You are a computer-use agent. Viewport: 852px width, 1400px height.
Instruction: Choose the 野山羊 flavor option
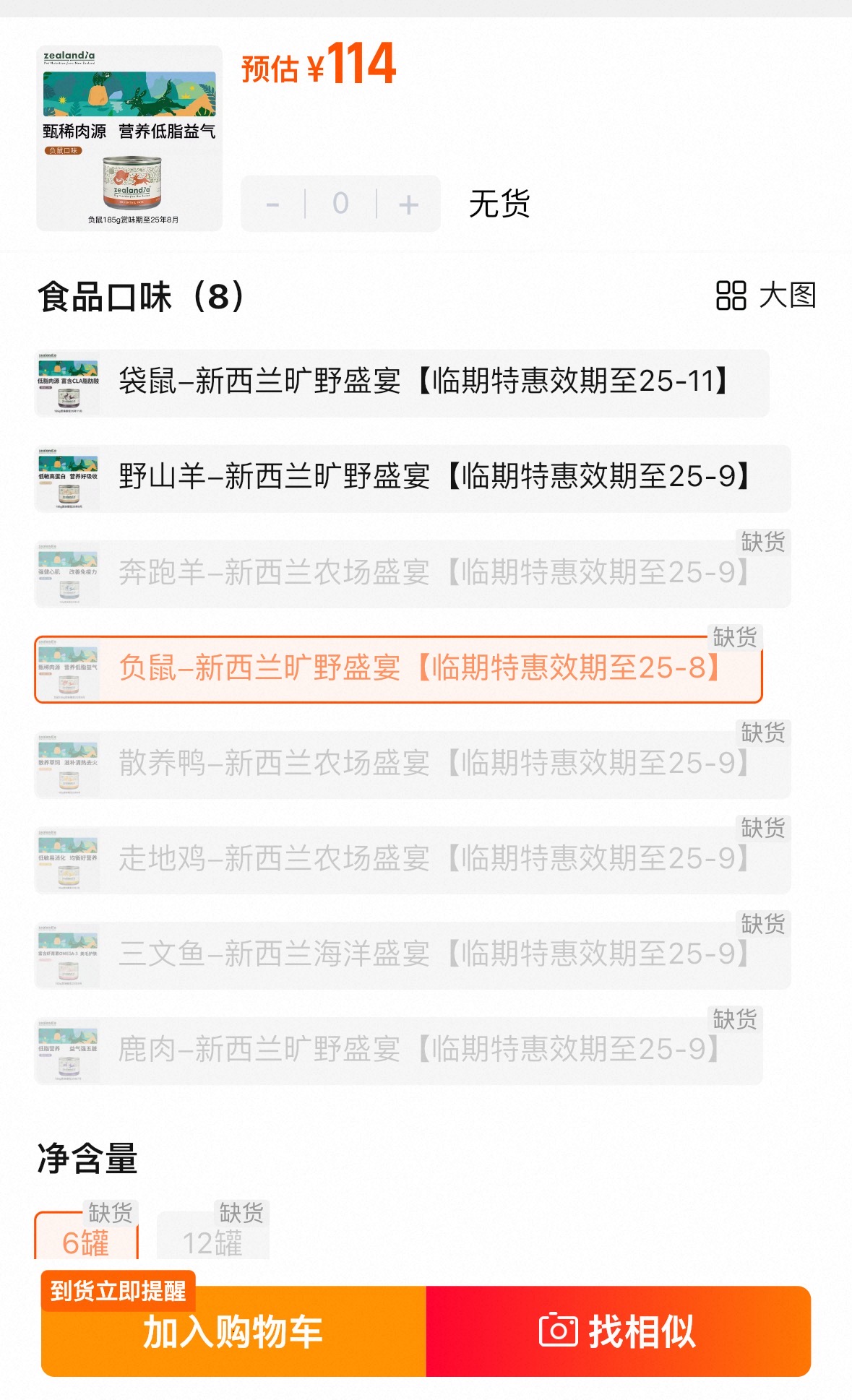pos(413,478)
